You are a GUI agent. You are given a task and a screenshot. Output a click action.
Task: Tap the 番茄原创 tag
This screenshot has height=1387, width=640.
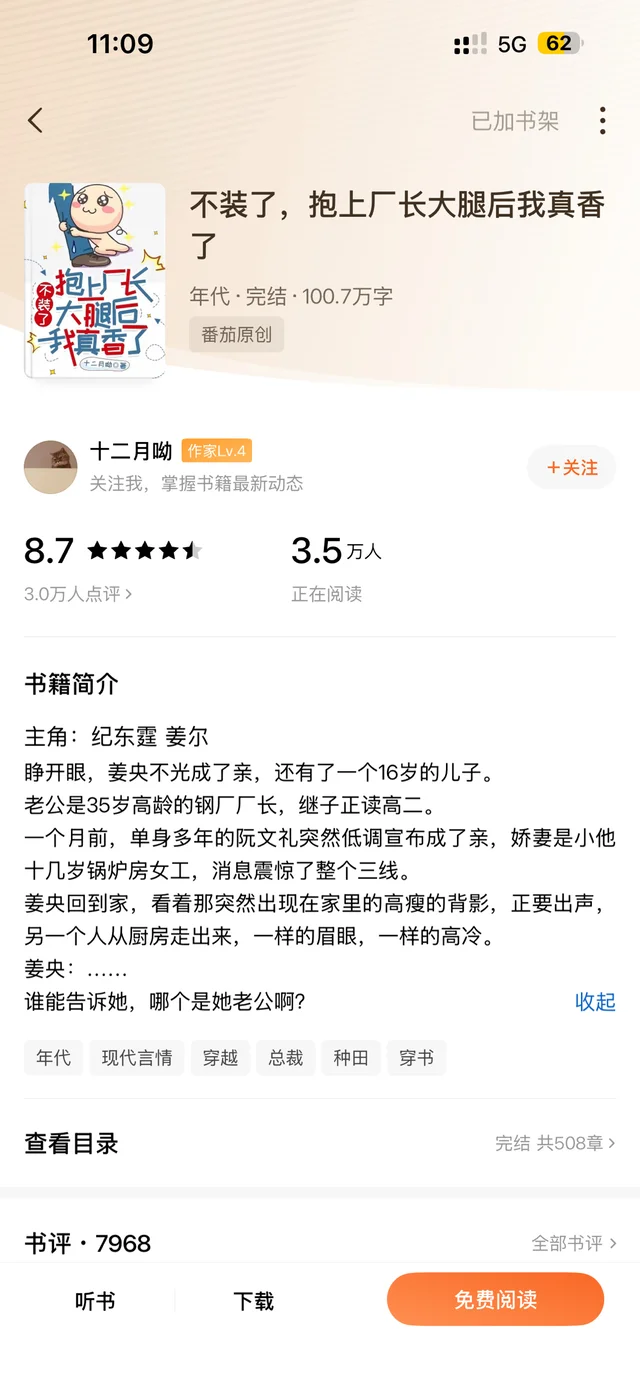tap(237, 335)
